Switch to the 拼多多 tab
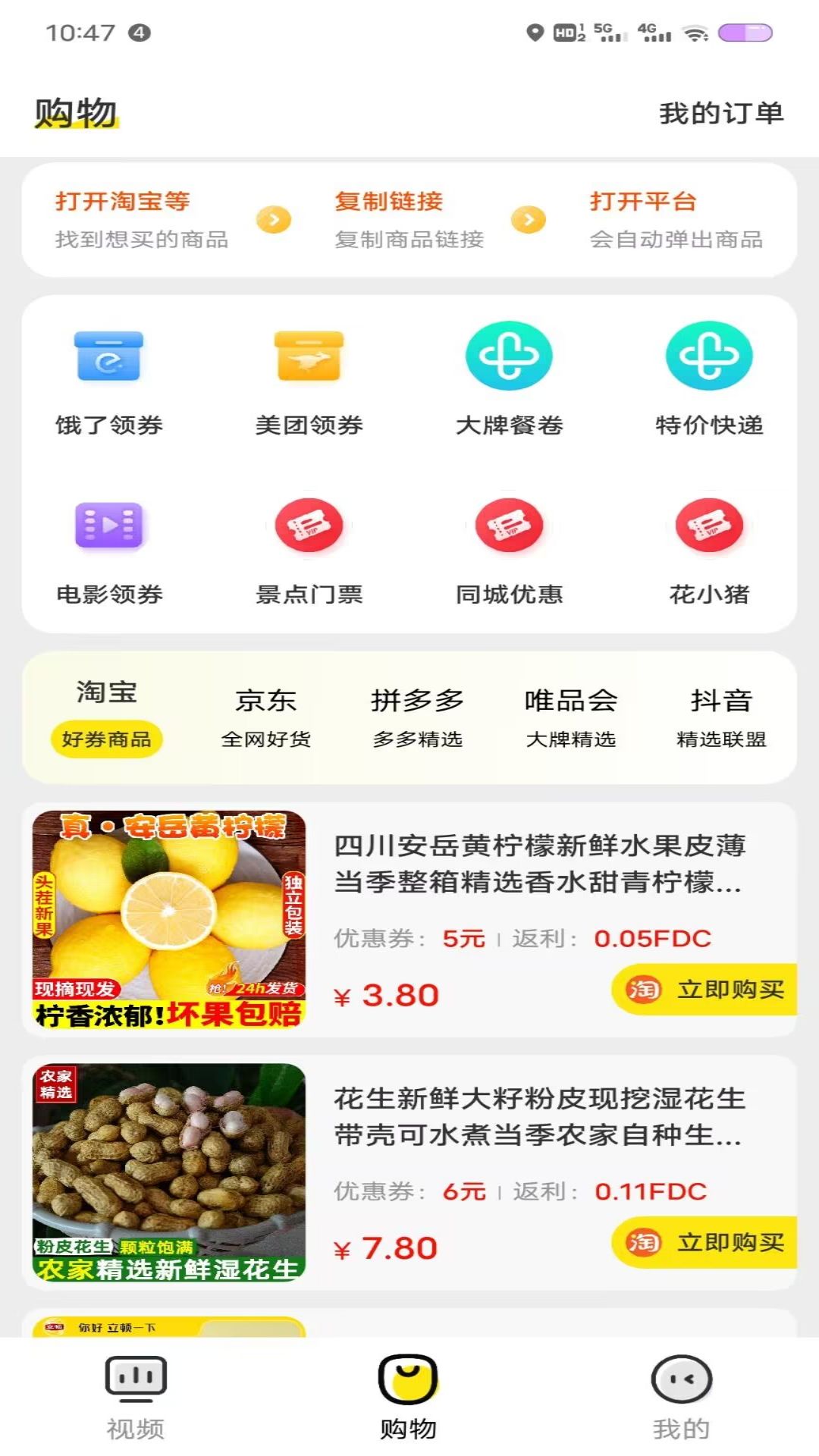The width and height of the screenshot is (819, 1456). pyautogui.click(x=417, y=717)
